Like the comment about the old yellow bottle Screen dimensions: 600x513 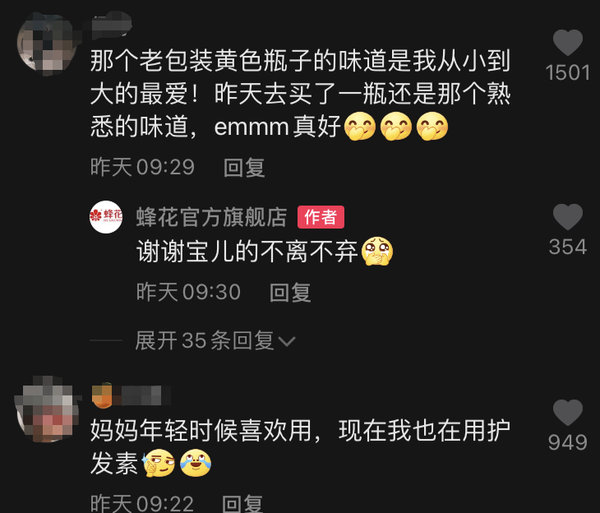[x=568, y=43]
